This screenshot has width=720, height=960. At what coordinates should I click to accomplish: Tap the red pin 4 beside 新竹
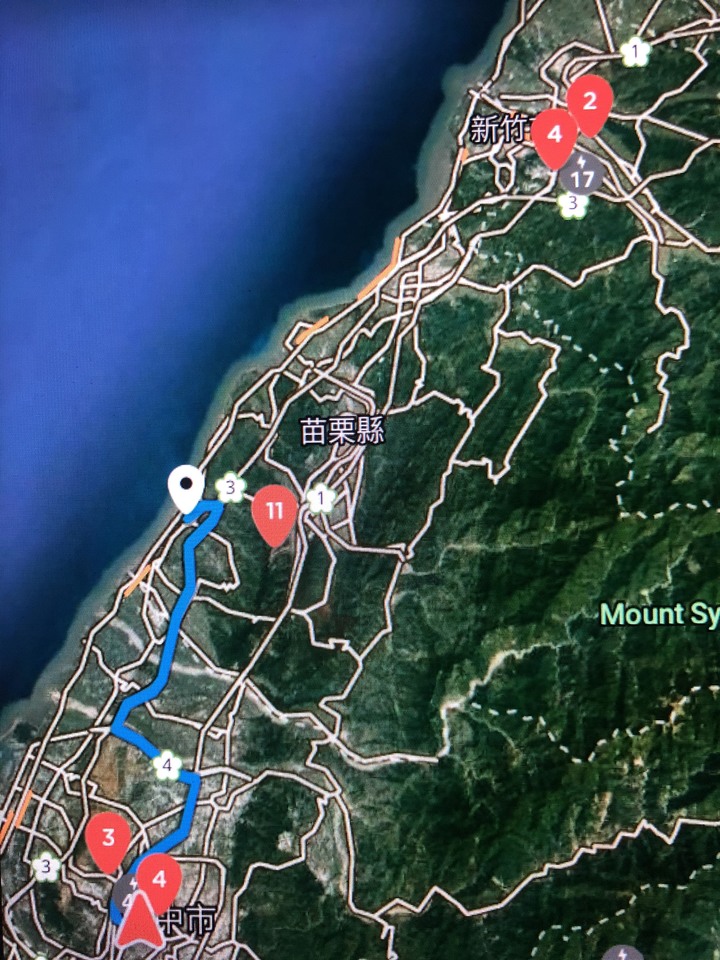click(555, 134)
